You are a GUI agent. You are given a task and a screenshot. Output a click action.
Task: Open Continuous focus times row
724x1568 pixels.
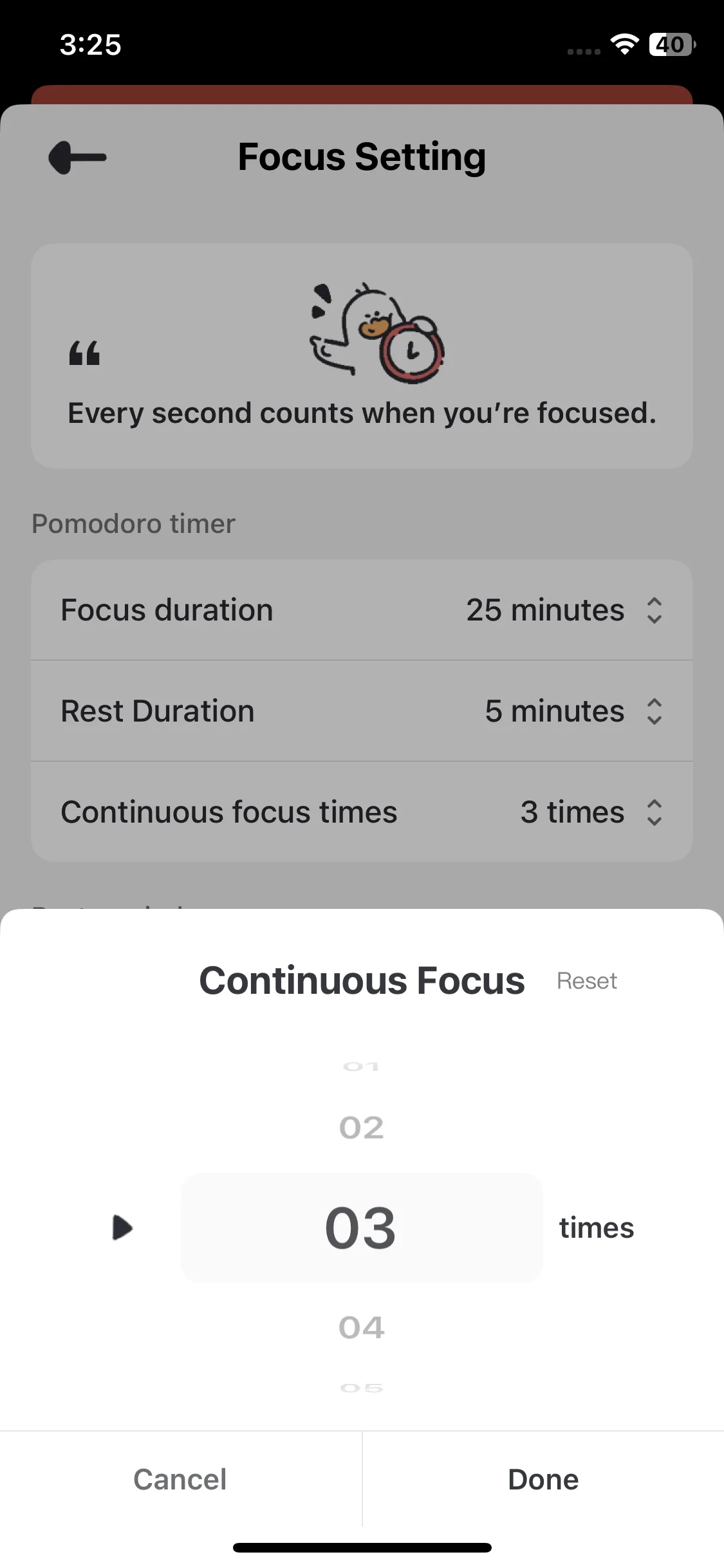click(x=362, y=812)
